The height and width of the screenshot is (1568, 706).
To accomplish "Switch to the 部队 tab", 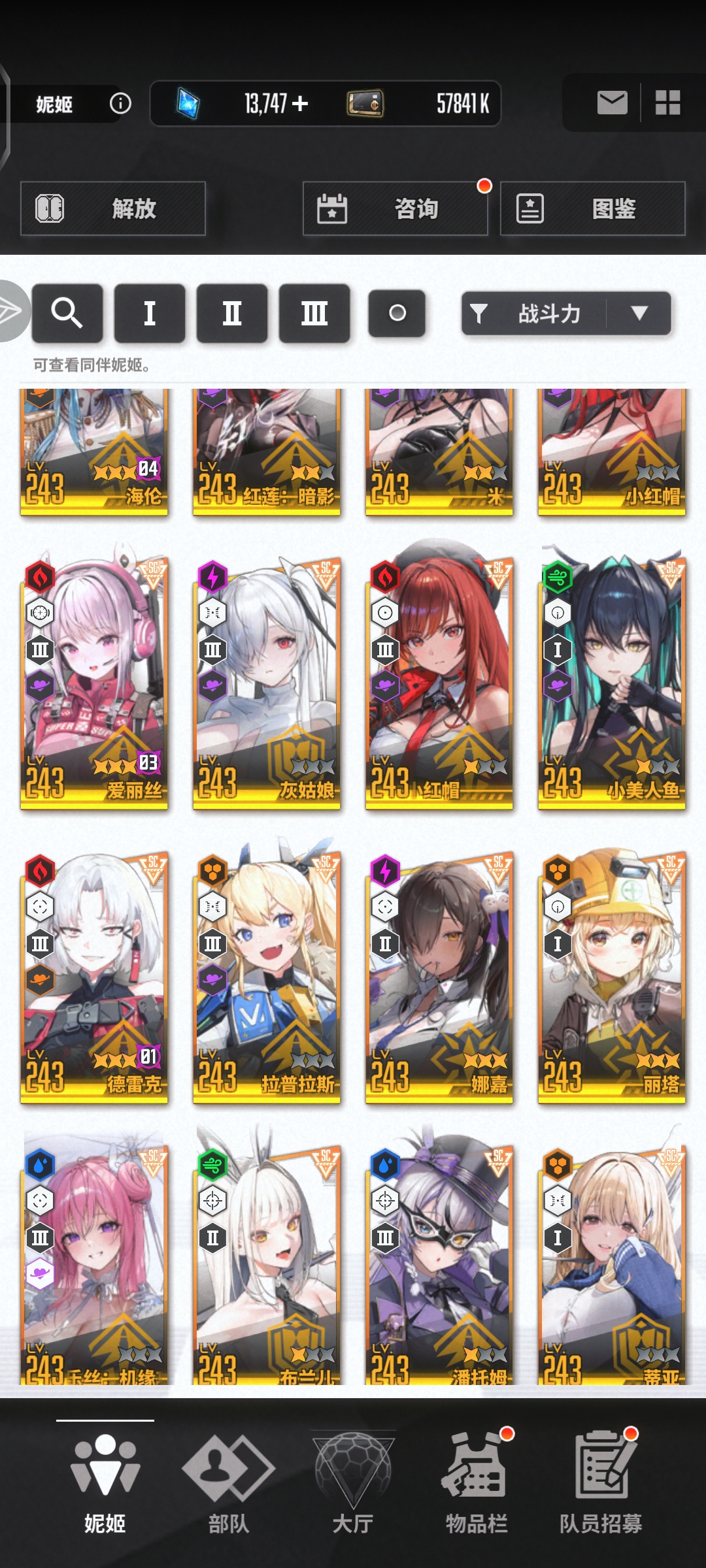I will [228, 1480].
